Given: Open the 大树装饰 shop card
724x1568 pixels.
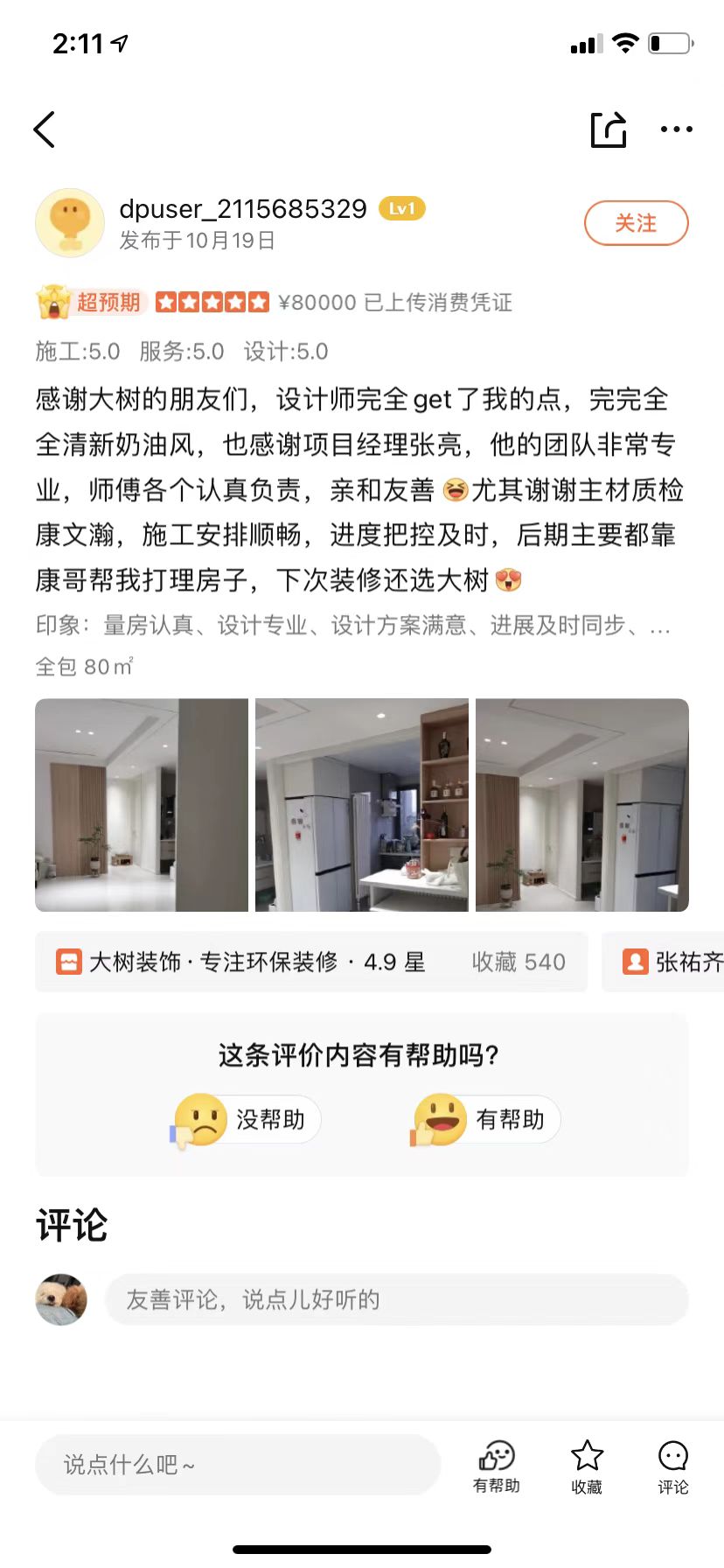Looking at the screenshot, I should (310, 962).
